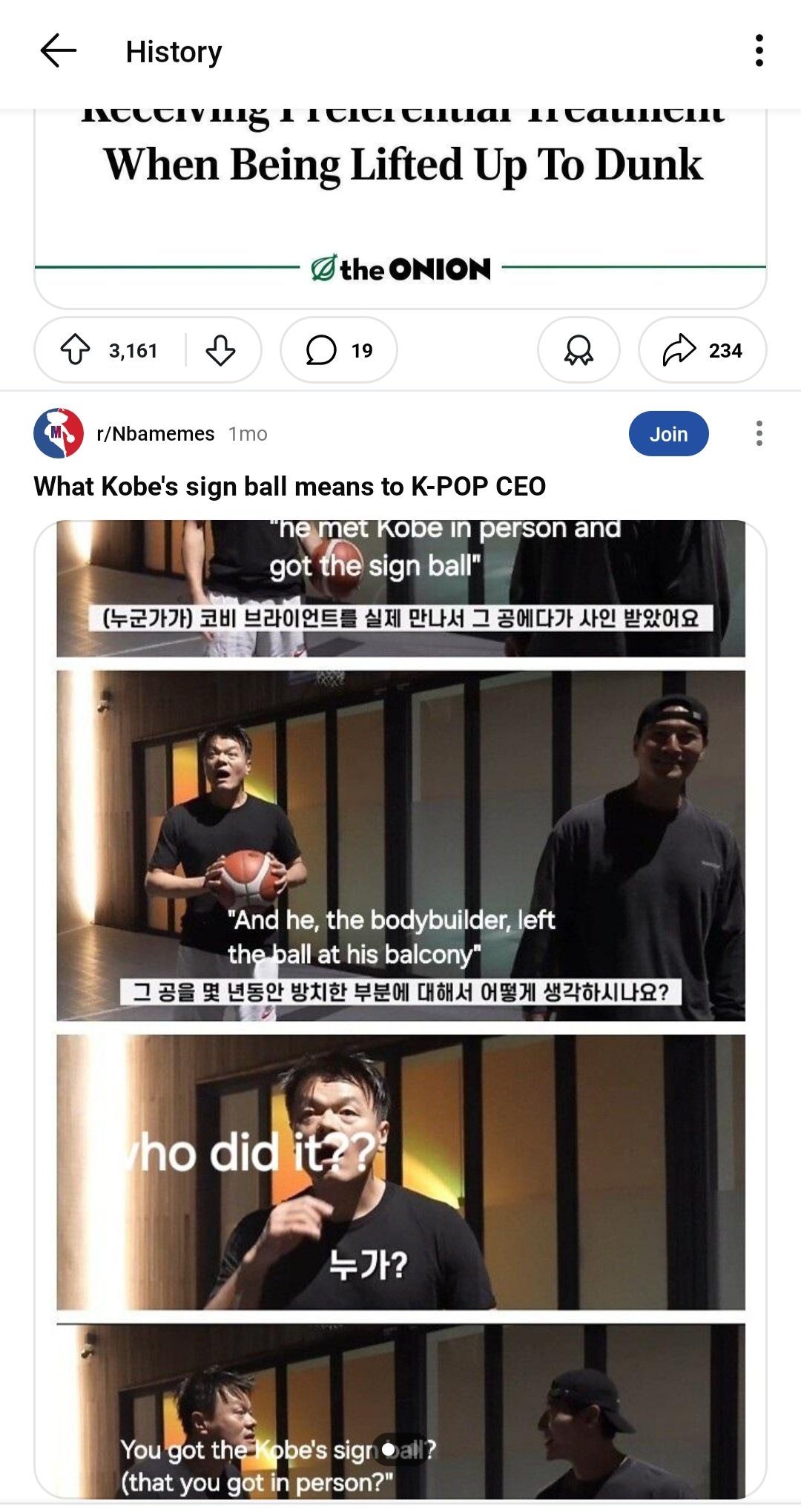Image resolution: width=801 pixels, height=1512 pixels.
Task: Open the r/Nbamemes community
Action: point(155,434)
